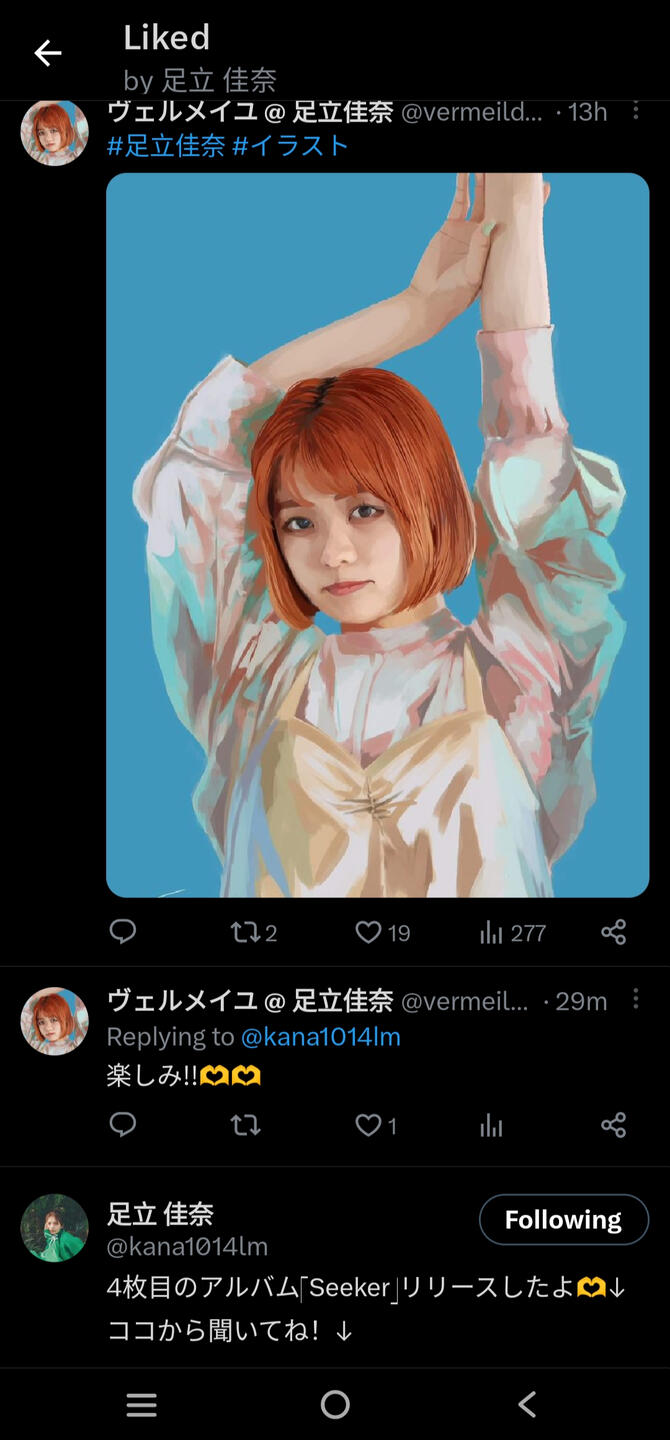Screen dimensions: 670x1440
Task: Go to the system home screen
Action: click(335, 1404)
